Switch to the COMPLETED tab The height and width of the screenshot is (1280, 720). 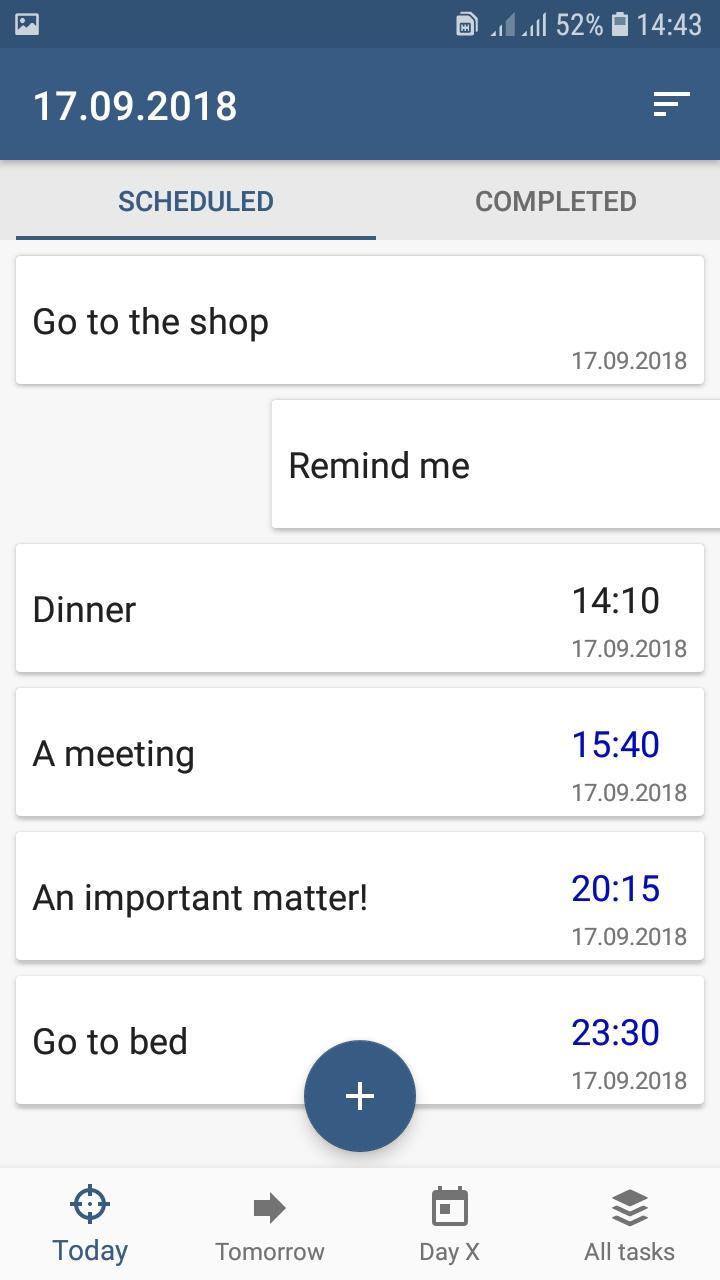pyautogui.click(x=556, y=201)
